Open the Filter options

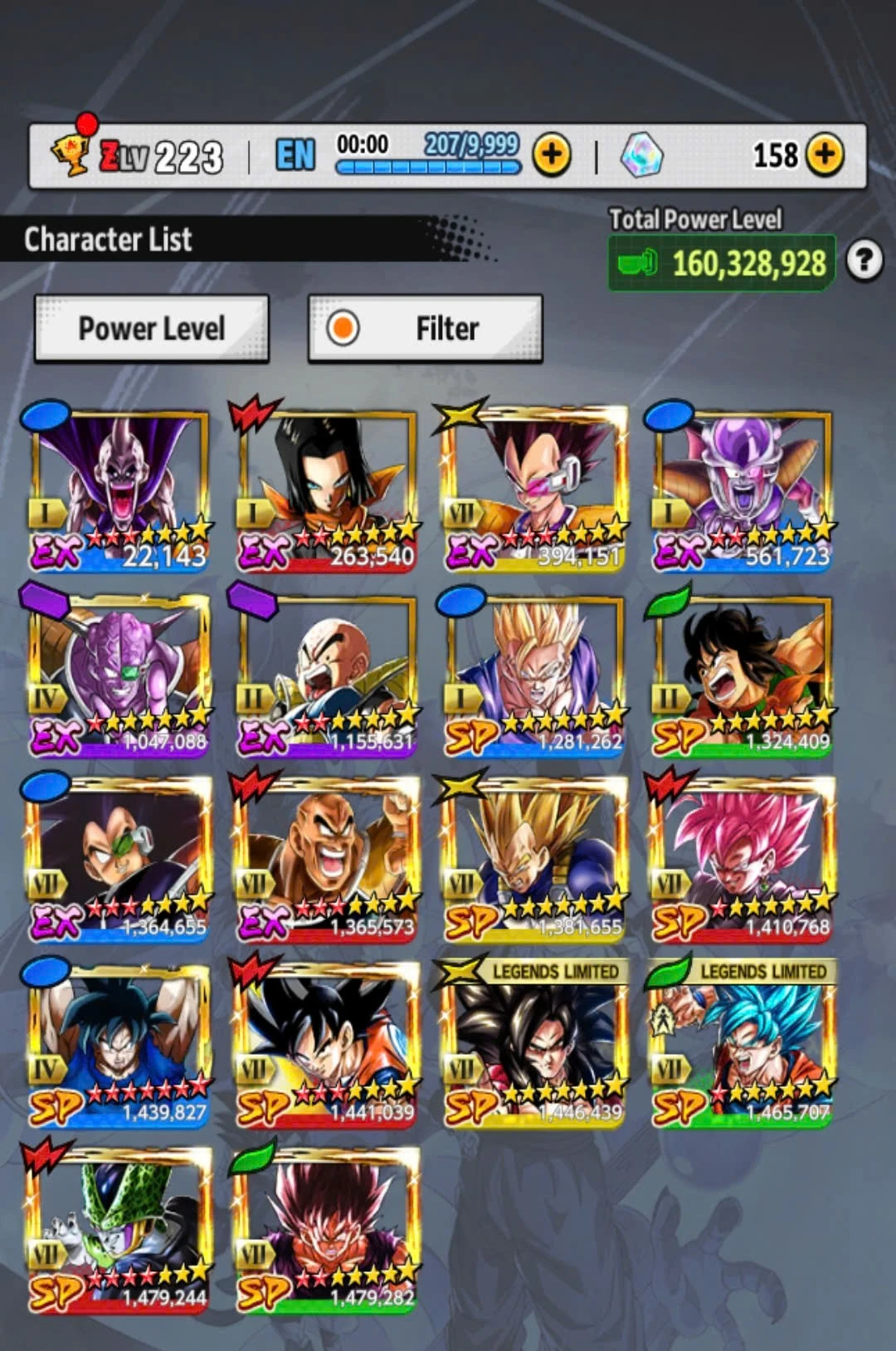pos(426,329)
